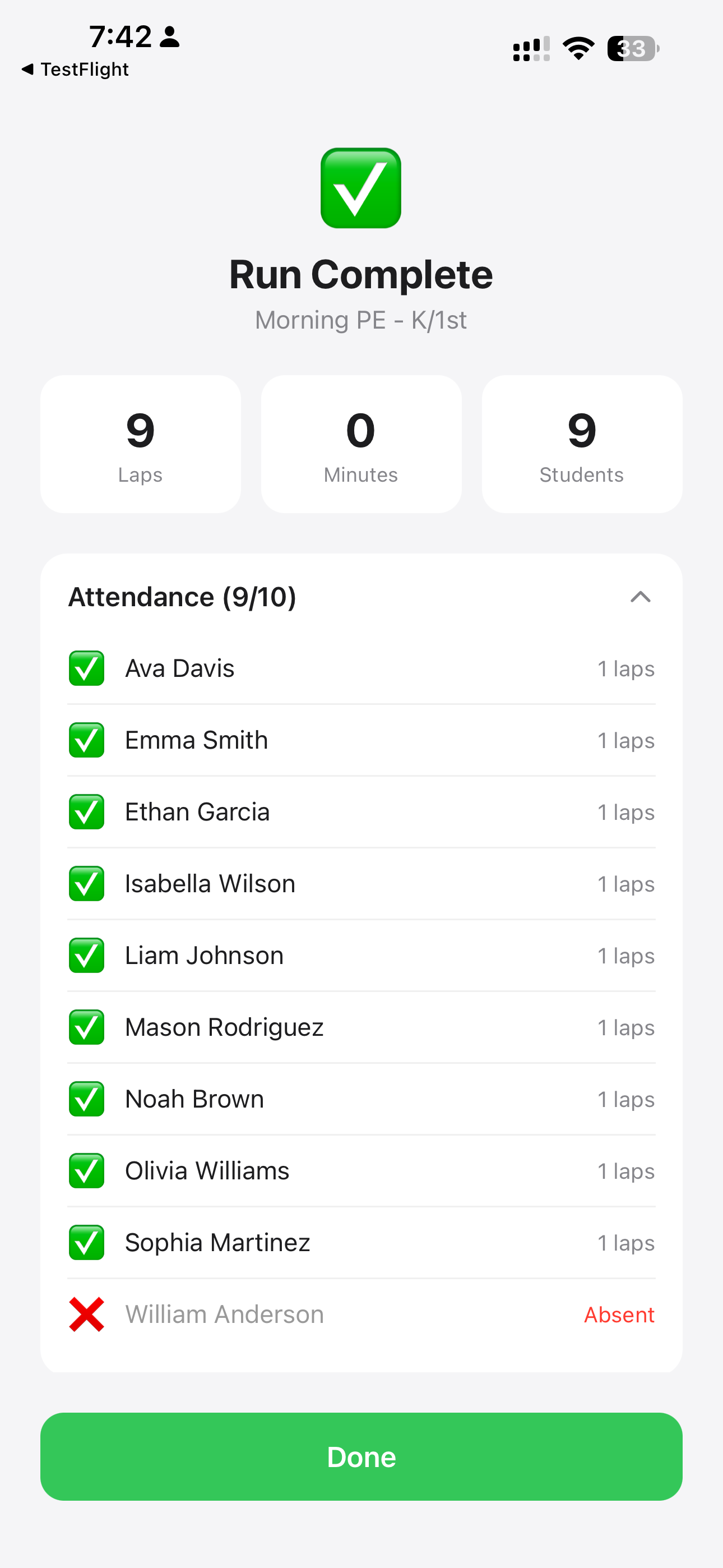Screen dimensions: 723x1568
Task: Mark Olivia Williams' attendance checkbox
Action: [x=86, y=1170]
